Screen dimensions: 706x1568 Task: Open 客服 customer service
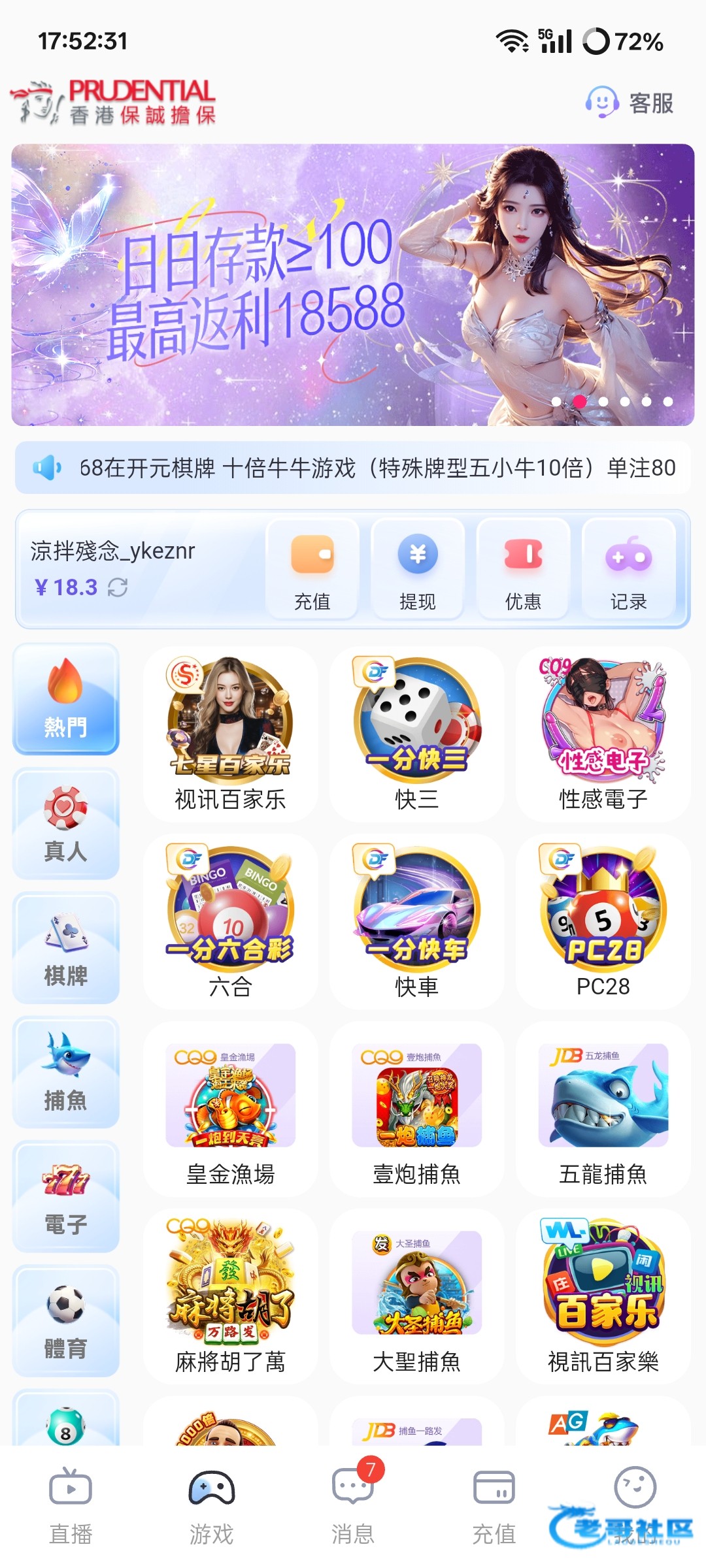point(630,103)
